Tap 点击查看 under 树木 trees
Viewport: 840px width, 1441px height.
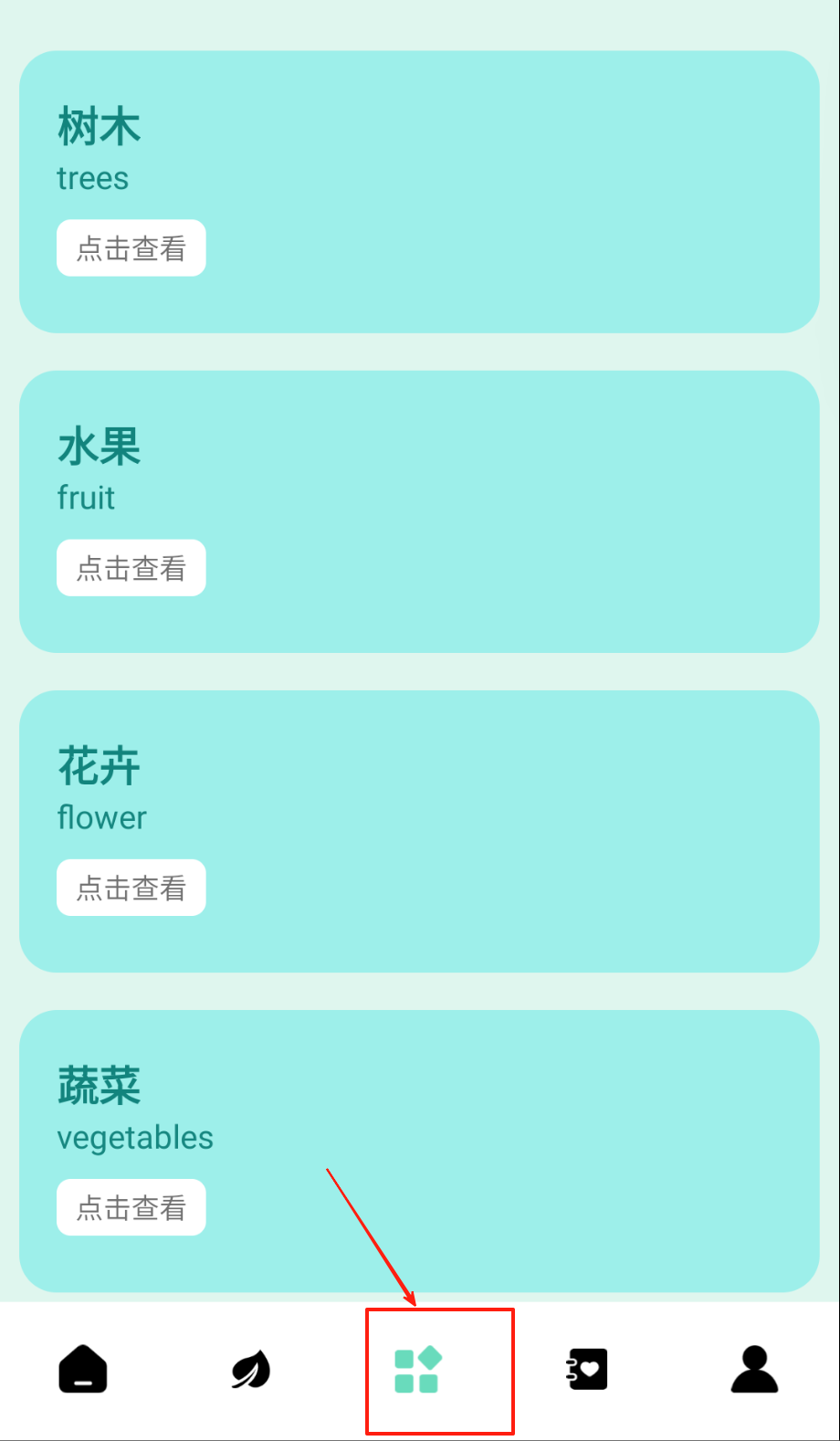coord(131,247)
